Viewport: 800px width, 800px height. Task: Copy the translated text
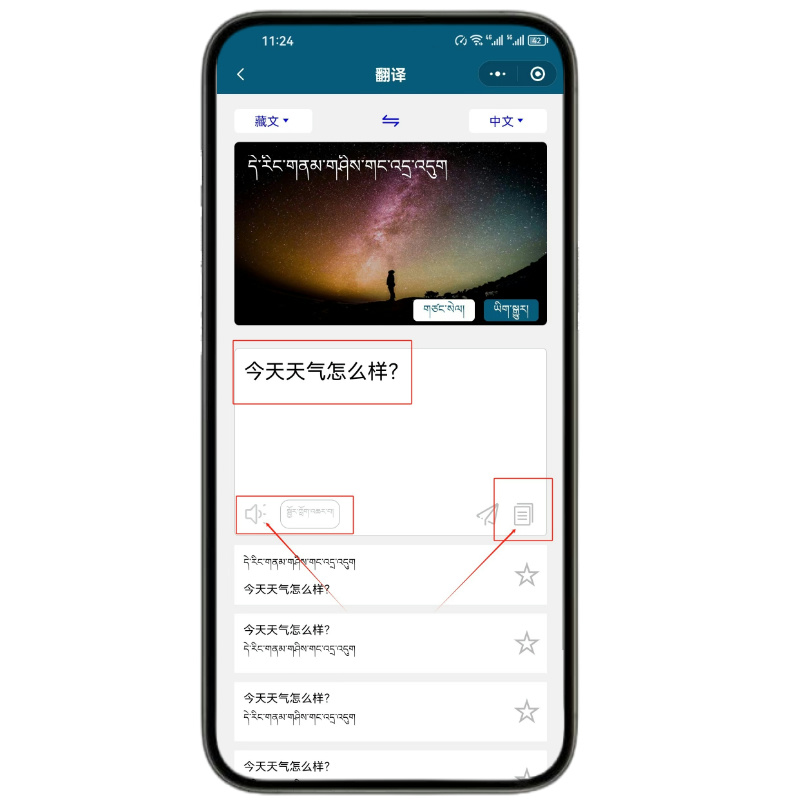(524, 515)
